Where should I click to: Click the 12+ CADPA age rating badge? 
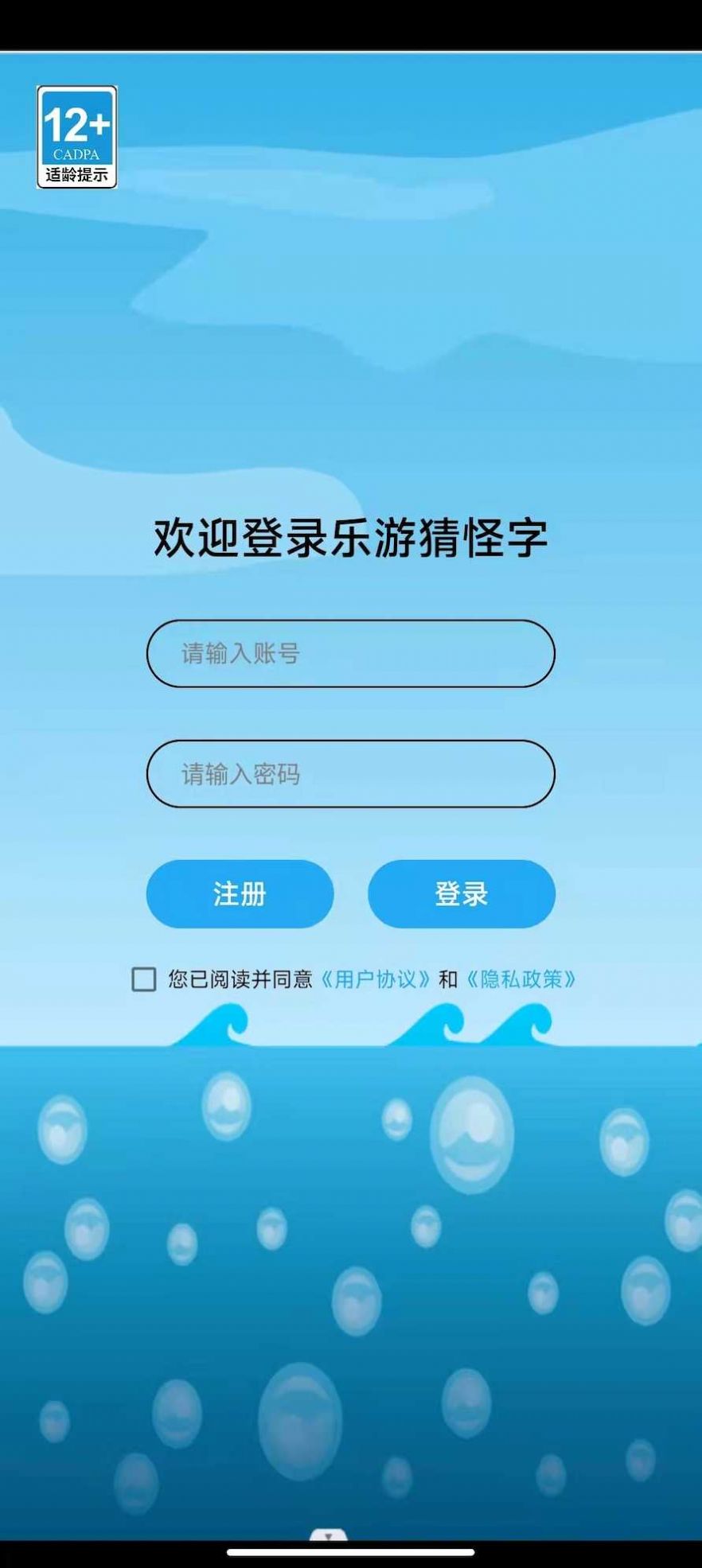77,127
